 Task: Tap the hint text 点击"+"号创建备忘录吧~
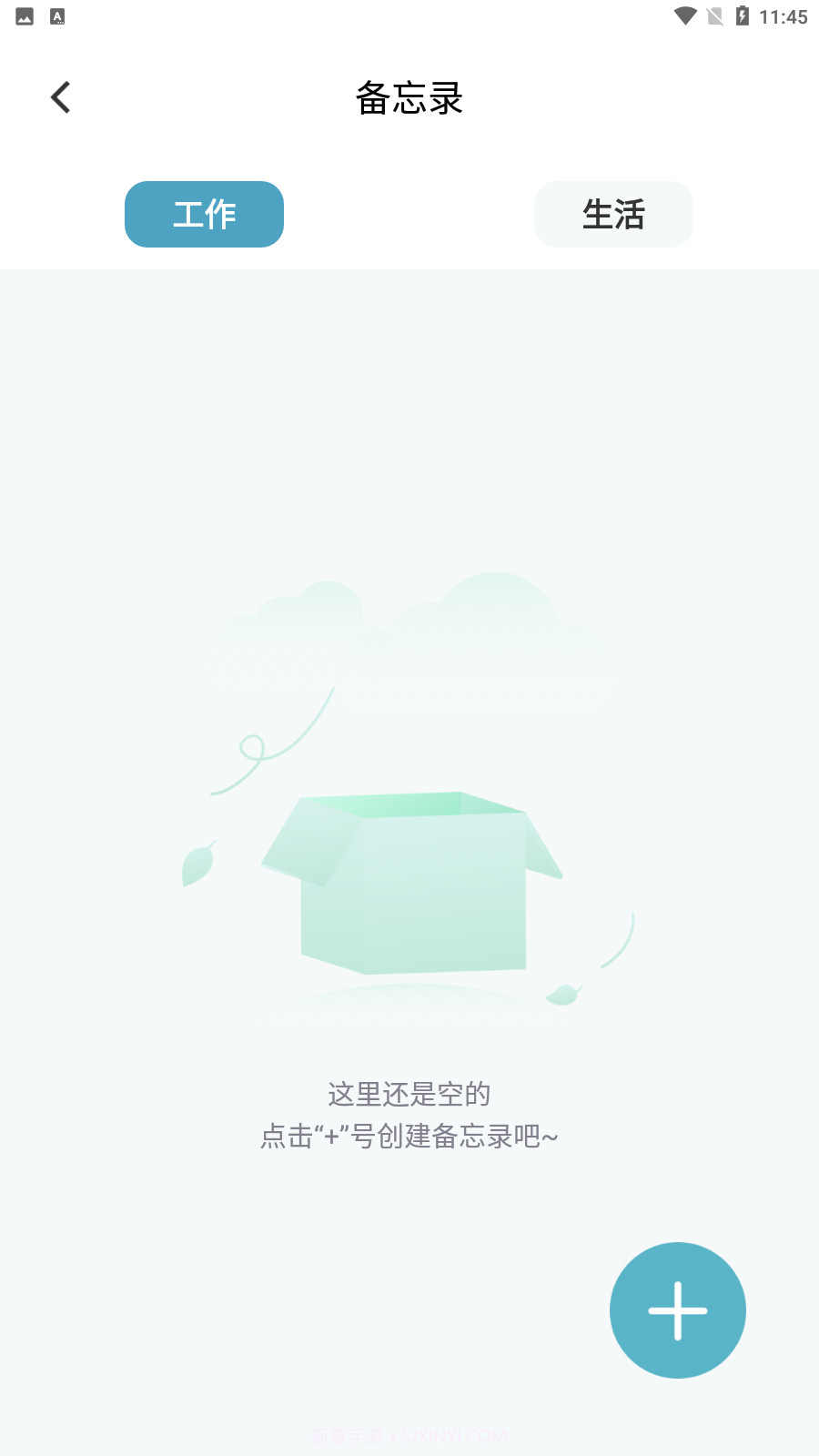(x=409, y=1136)
